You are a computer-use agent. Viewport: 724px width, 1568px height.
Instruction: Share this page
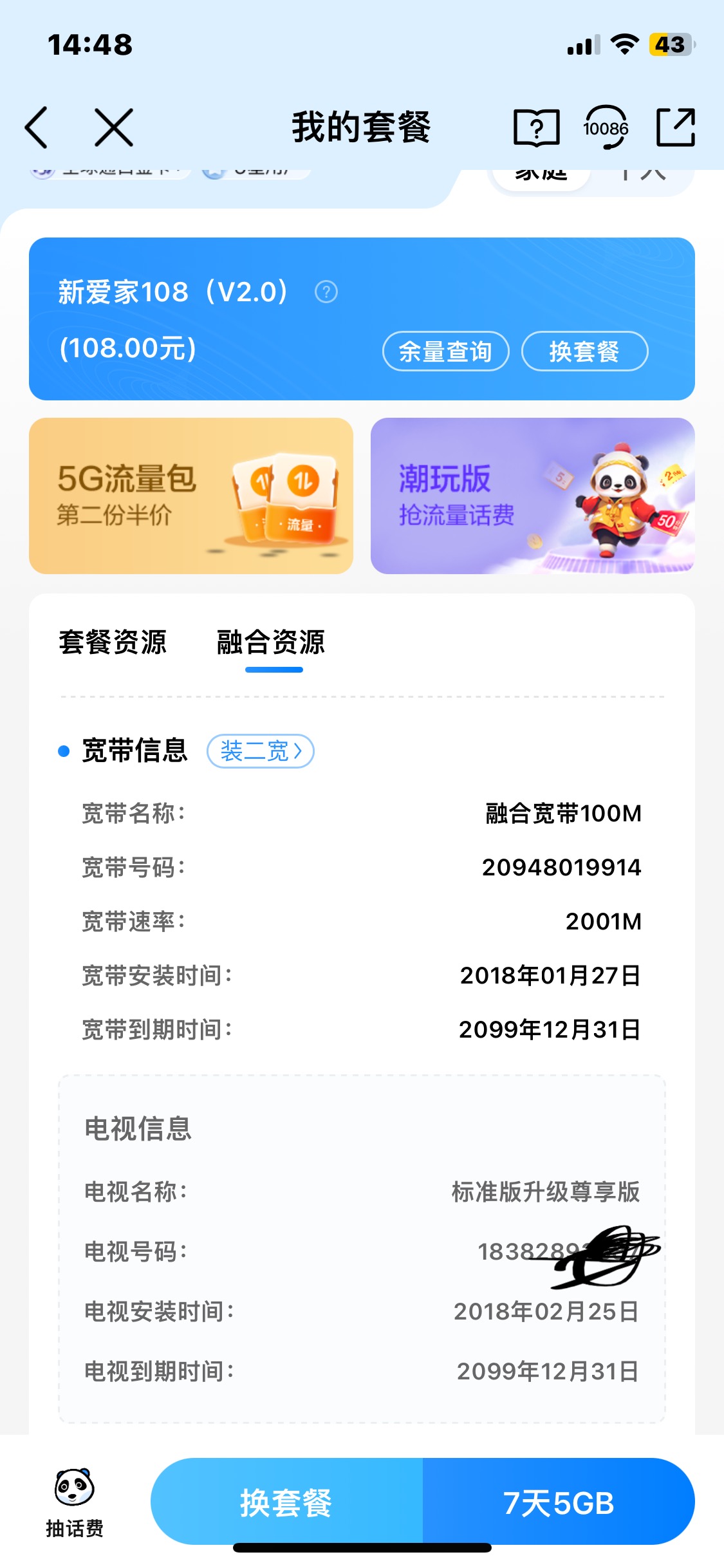coord(675,127)
